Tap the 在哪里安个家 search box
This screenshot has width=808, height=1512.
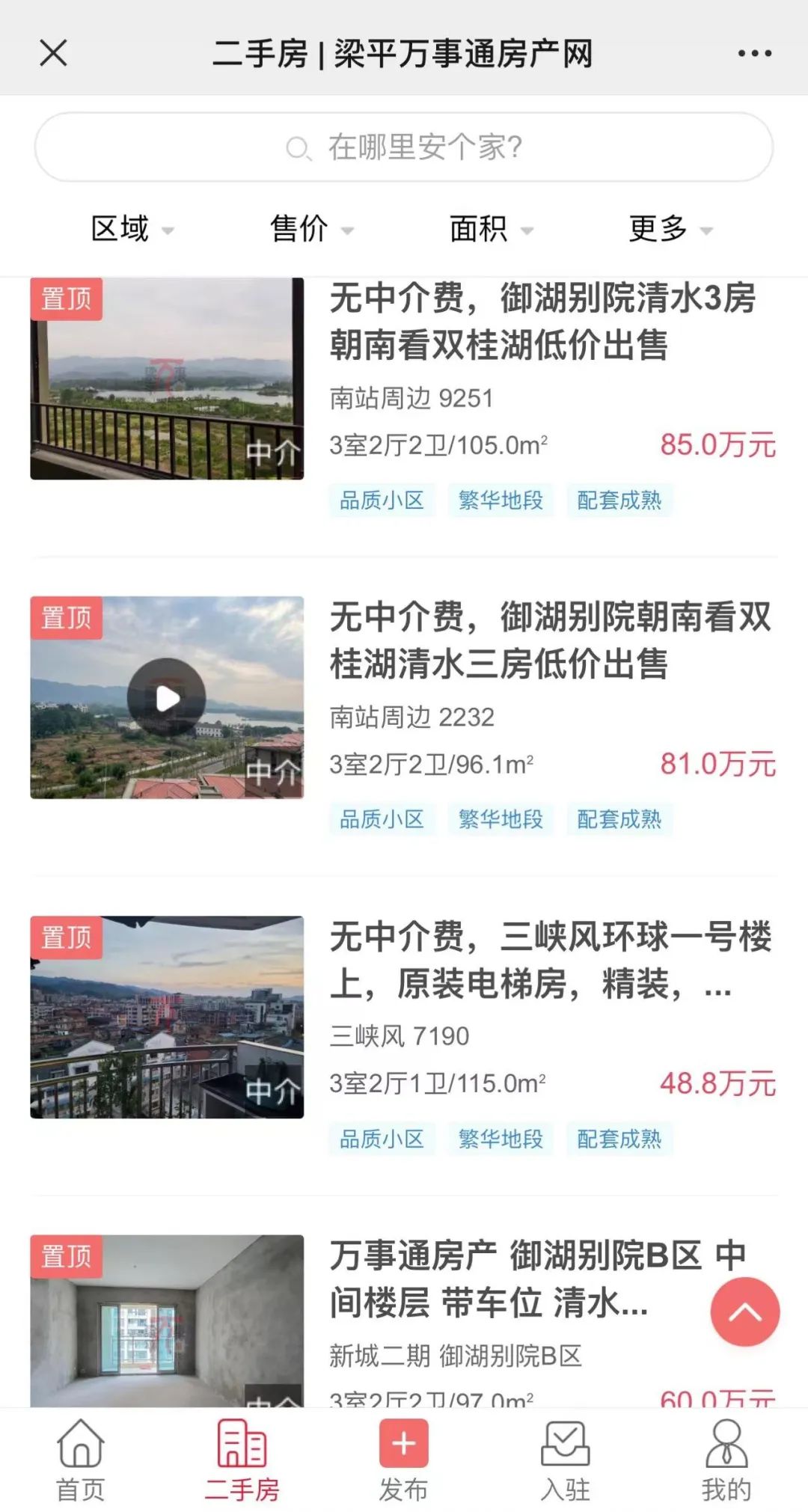click(x=404, y=147)
